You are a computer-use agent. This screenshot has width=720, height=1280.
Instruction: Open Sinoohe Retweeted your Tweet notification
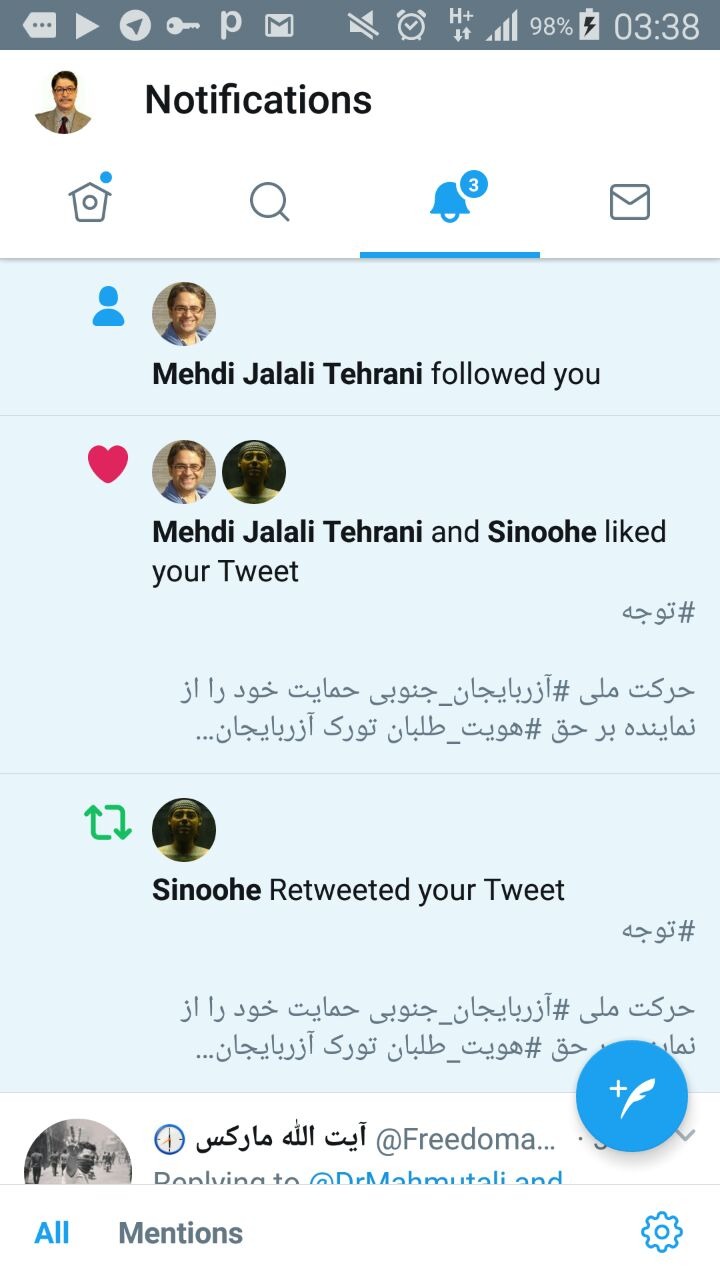click(358, 890)
